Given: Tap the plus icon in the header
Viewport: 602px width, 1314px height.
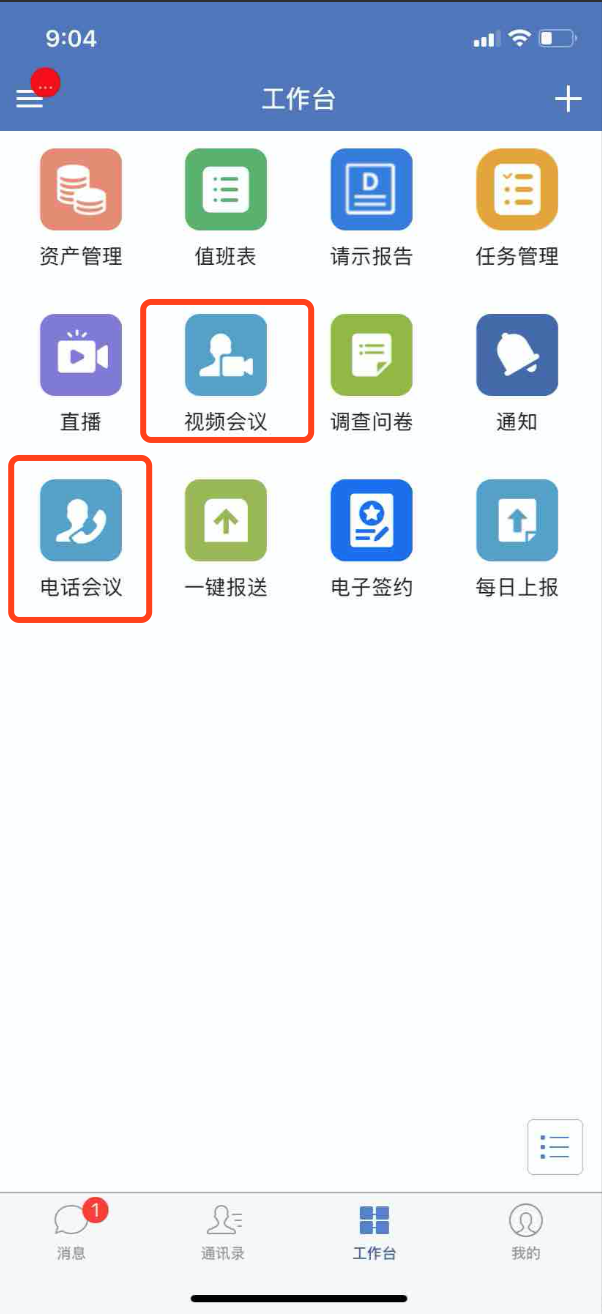Looking at the screenshot, I should 568,98.
